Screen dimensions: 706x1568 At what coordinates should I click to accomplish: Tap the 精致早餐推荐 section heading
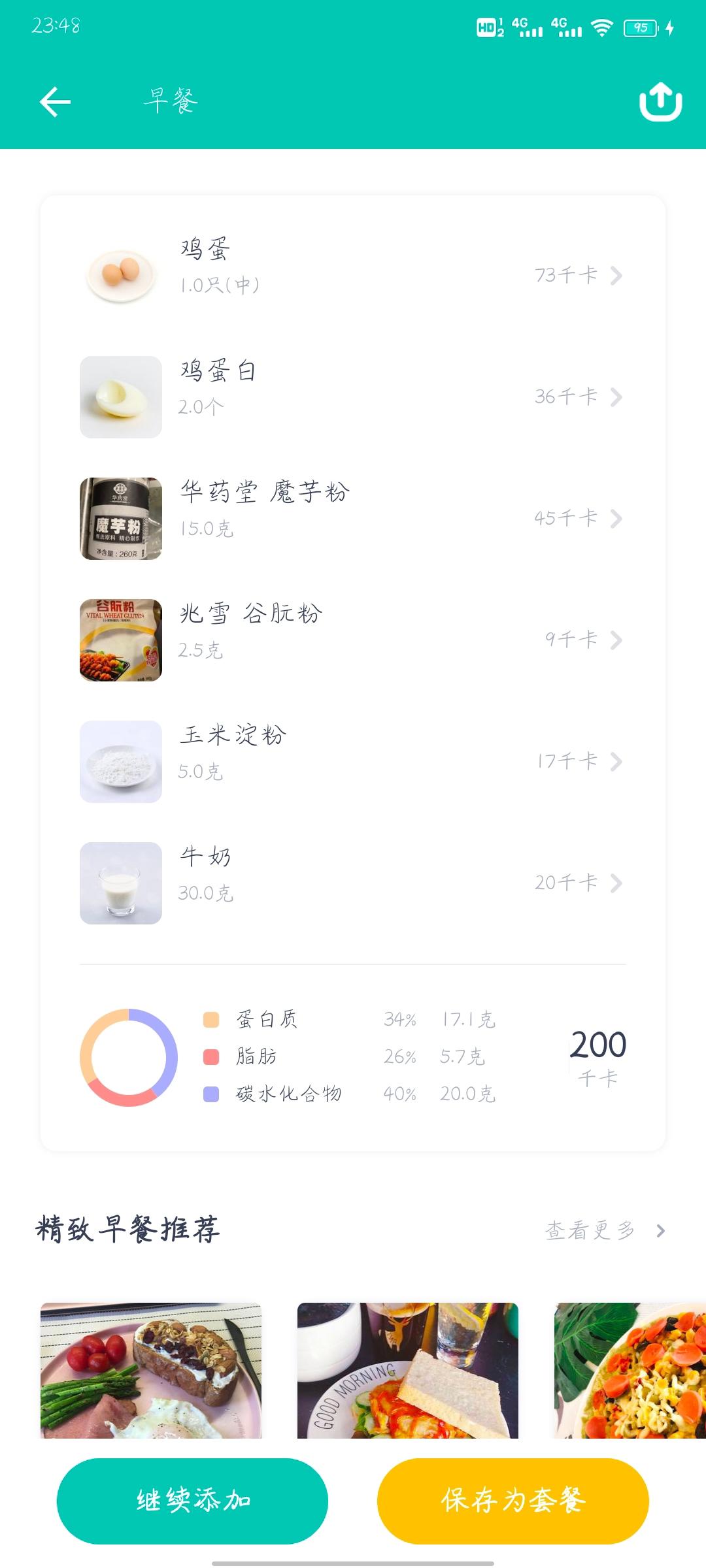pyautogui.click(x=127, y=1228)
